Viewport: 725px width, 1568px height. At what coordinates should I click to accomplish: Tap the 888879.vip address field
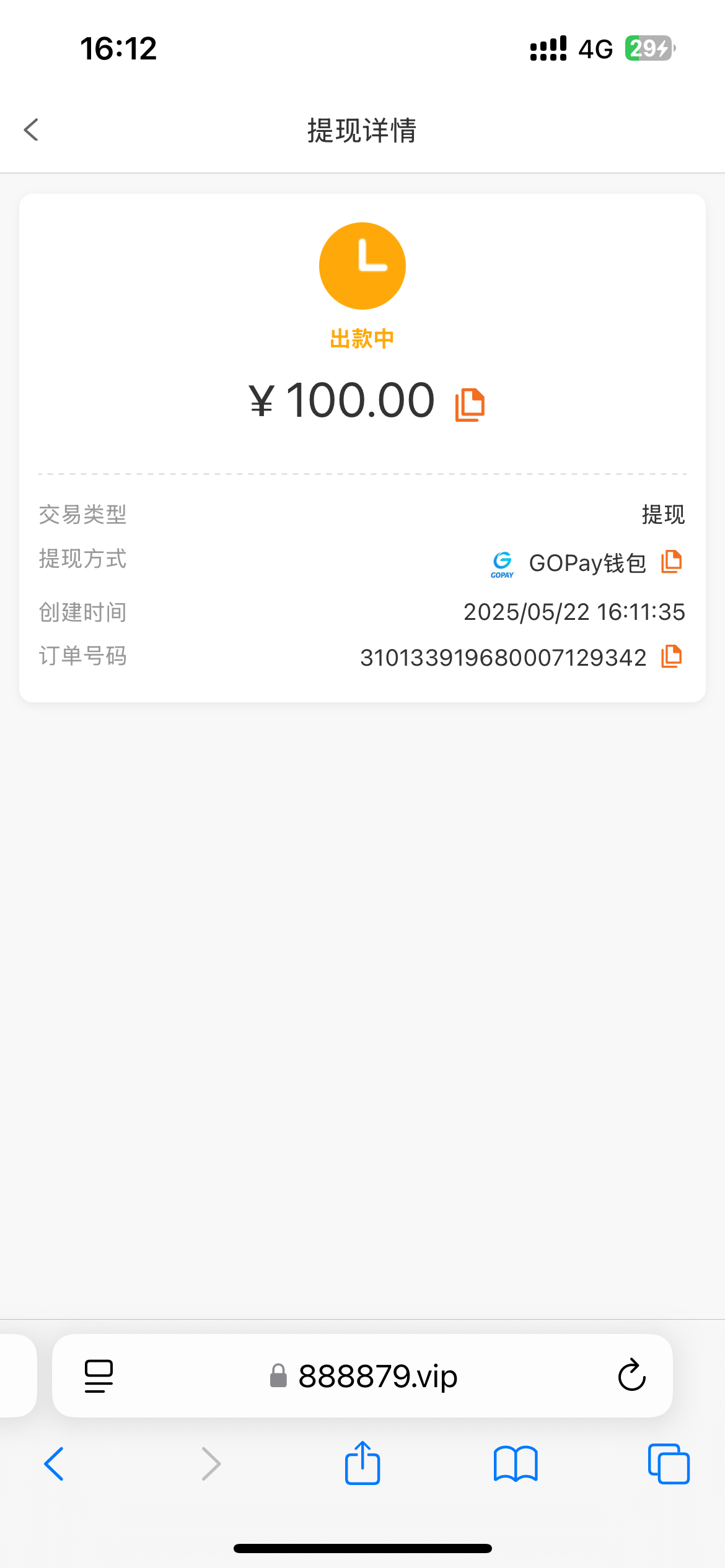coord(362,1376)
